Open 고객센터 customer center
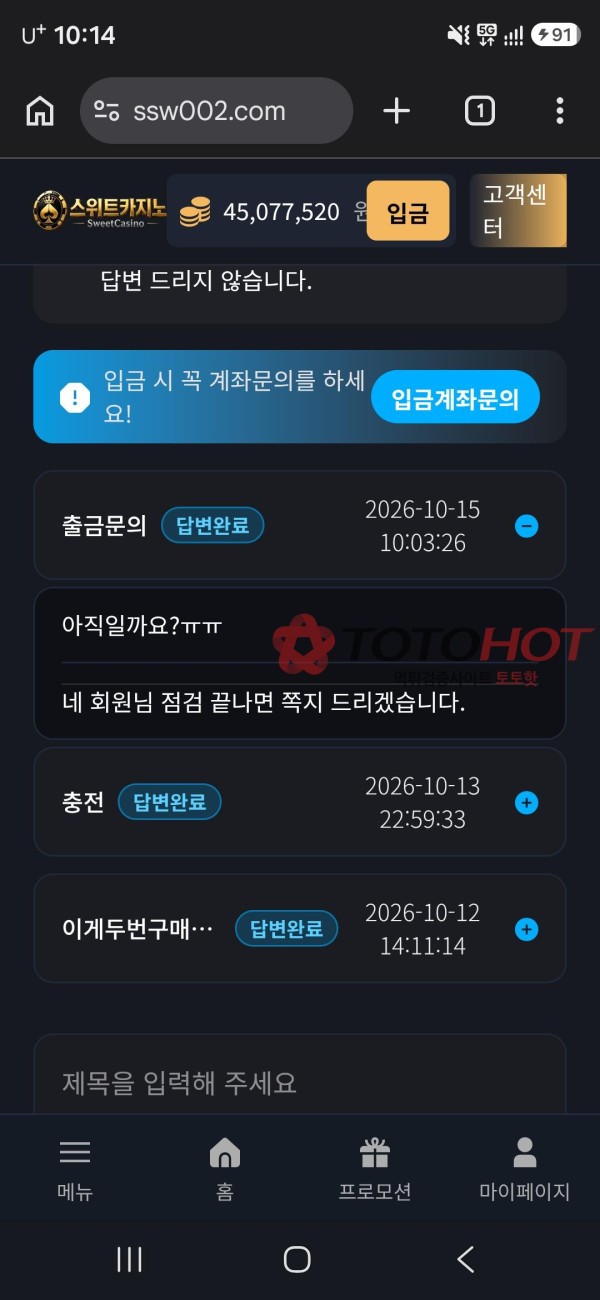600x1300 pixels. [x=518, y=211]
